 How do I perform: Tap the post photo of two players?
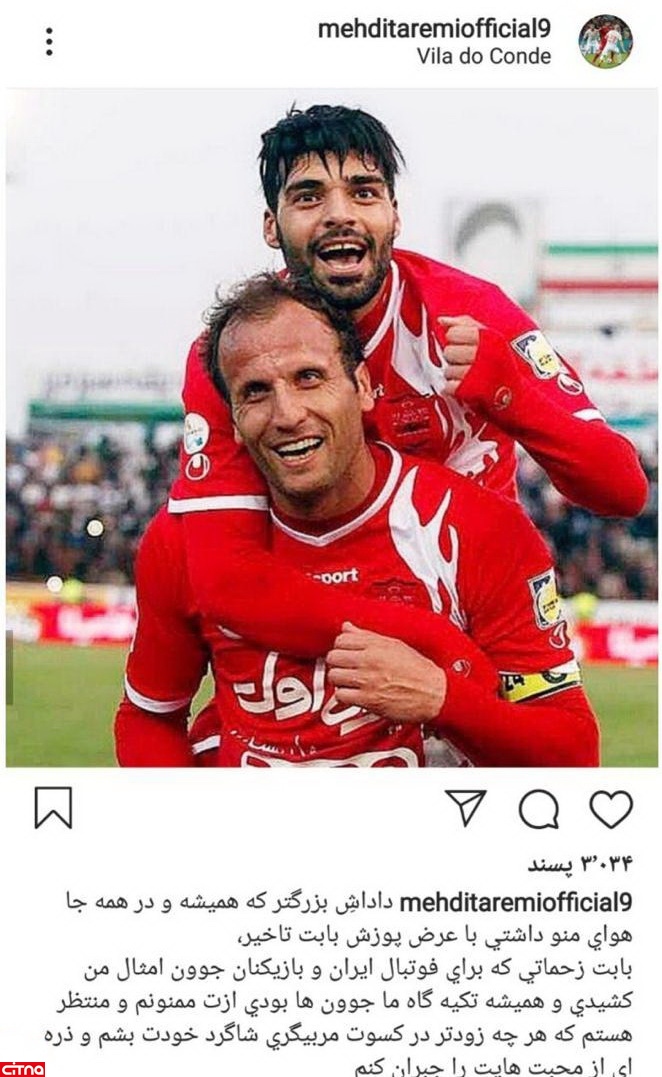point(331,428)
